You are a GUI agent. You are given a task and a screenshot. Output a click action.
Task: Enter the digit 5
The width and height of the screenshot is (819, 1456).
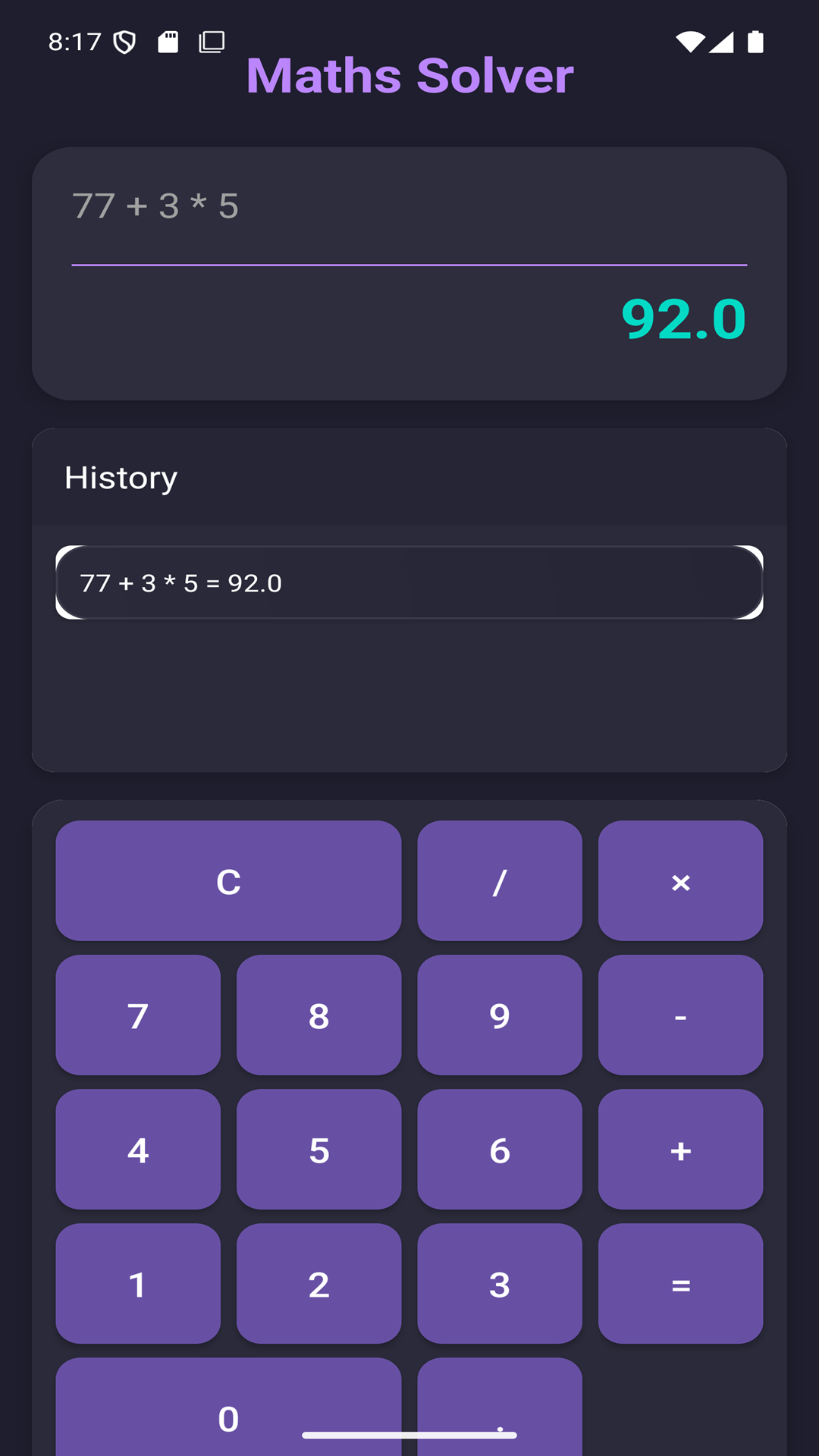tap(318, 1150)
